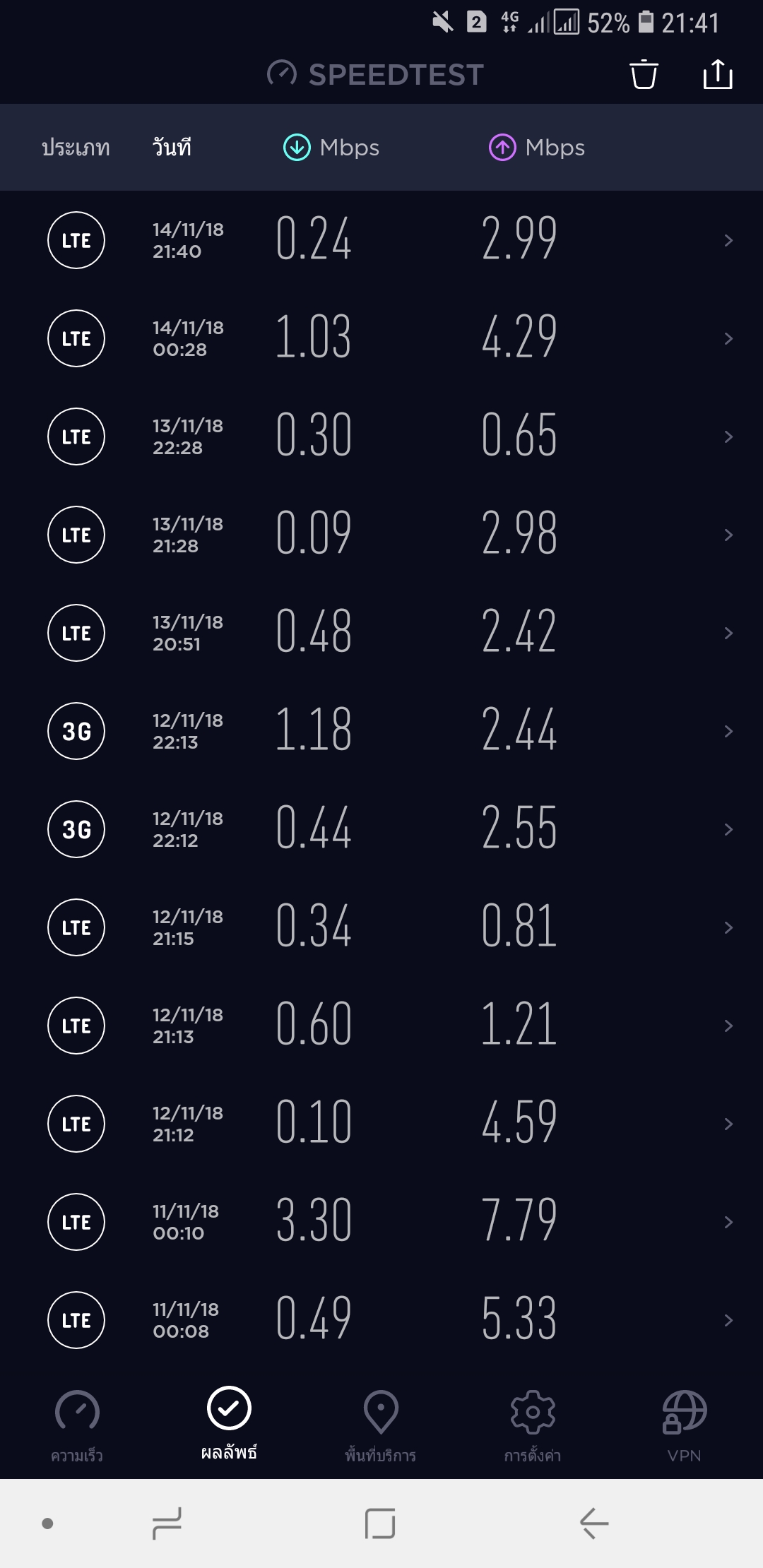The height and width of the screenshot is (1568, 763).
Task: Delete the speed test history with the trash icon
Action: (644, 74)
